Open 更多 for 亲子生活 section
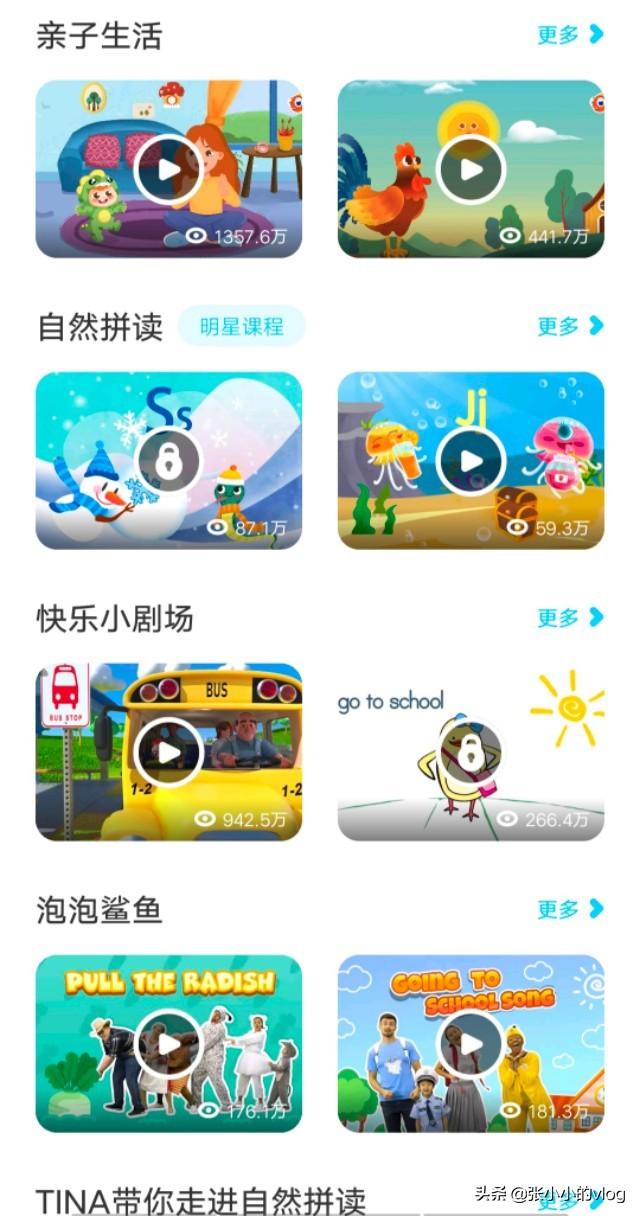Image resolution: width=640 pixels, height=1216 pixels. tap(570, 35)
